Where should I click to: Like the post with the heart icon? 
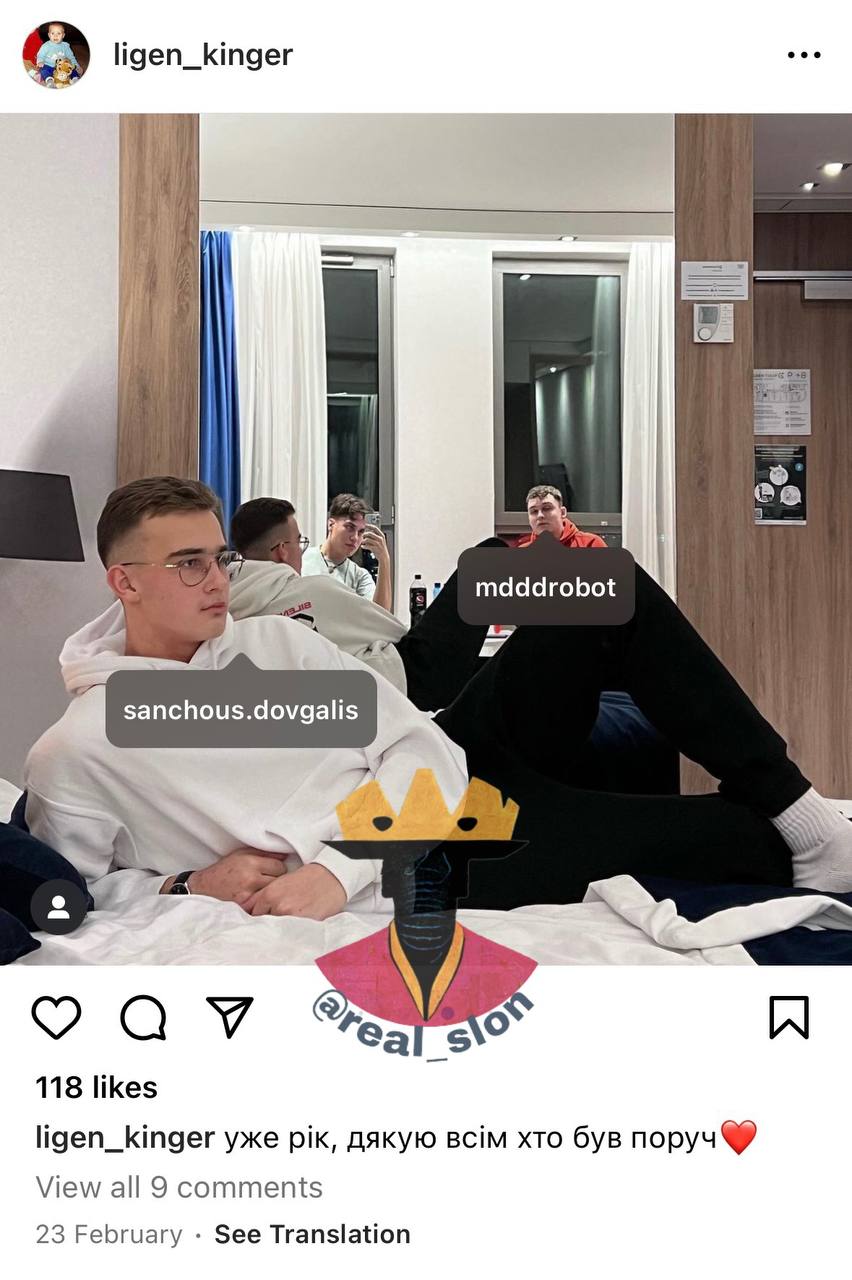pos(56,1018)
